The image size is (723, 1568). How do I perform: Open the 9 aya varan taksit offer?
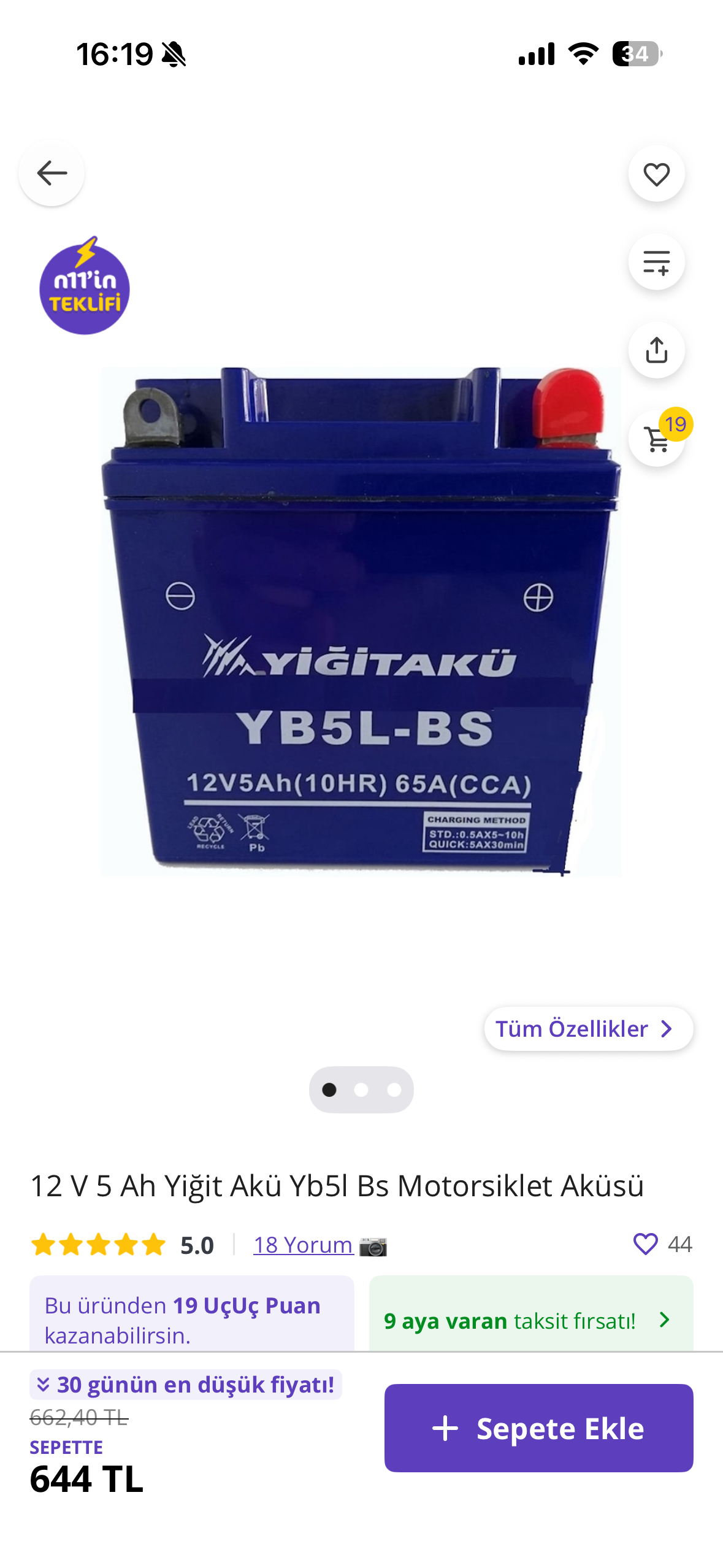(x=530, y=1320)
